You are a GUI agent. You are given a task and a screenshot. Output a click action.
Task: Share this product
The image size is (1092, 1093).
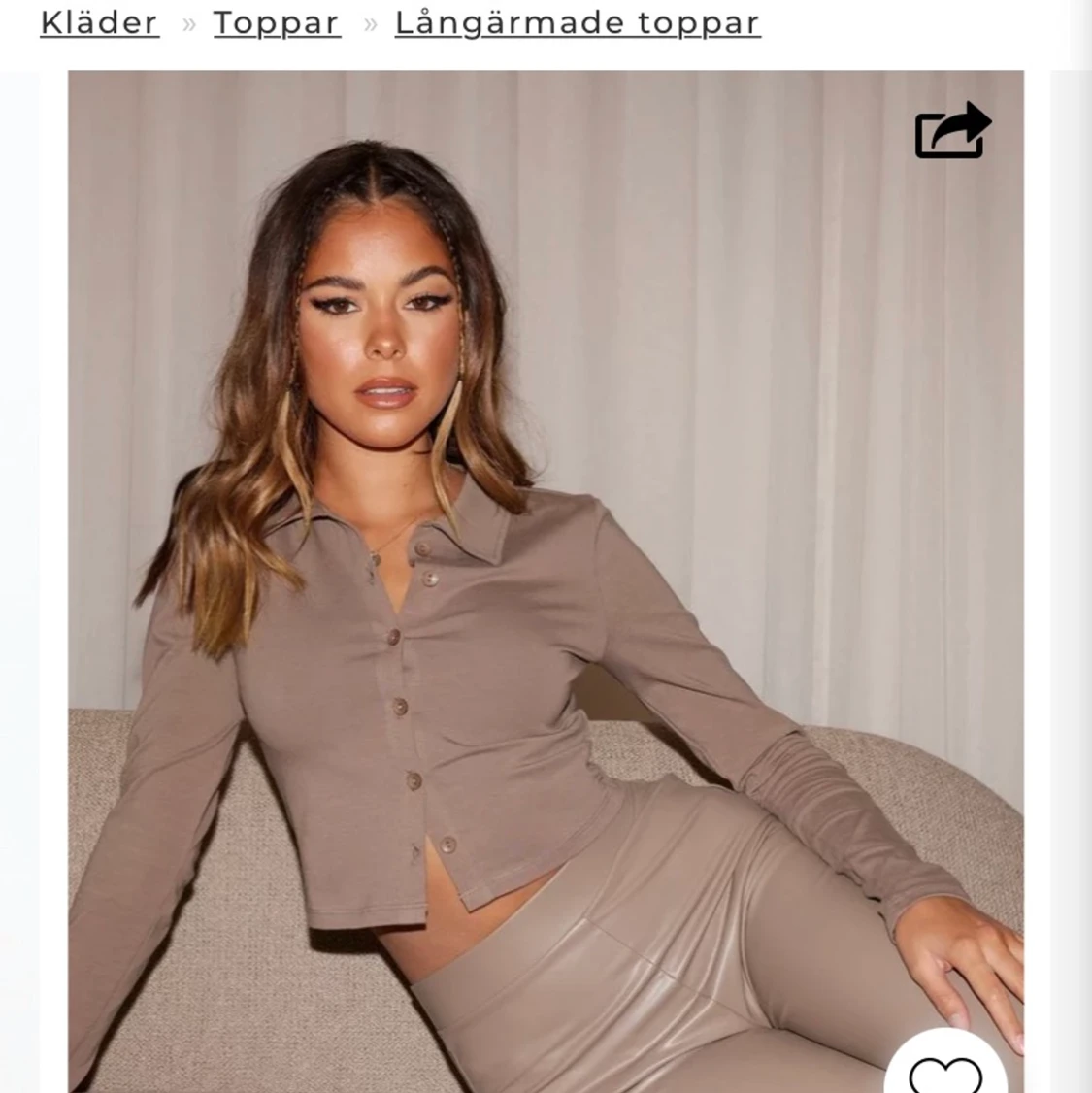tap(952, 130)
